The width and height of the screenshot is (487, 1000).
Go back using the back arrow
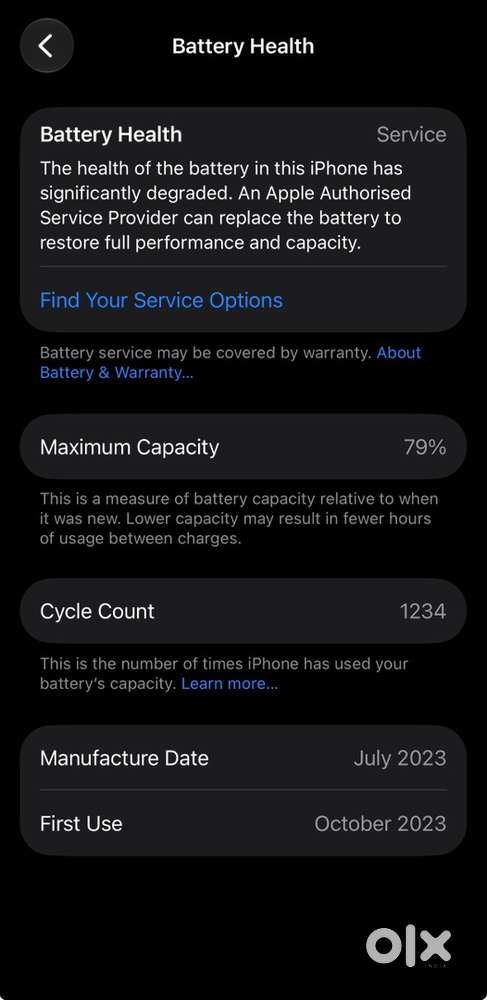47,46
